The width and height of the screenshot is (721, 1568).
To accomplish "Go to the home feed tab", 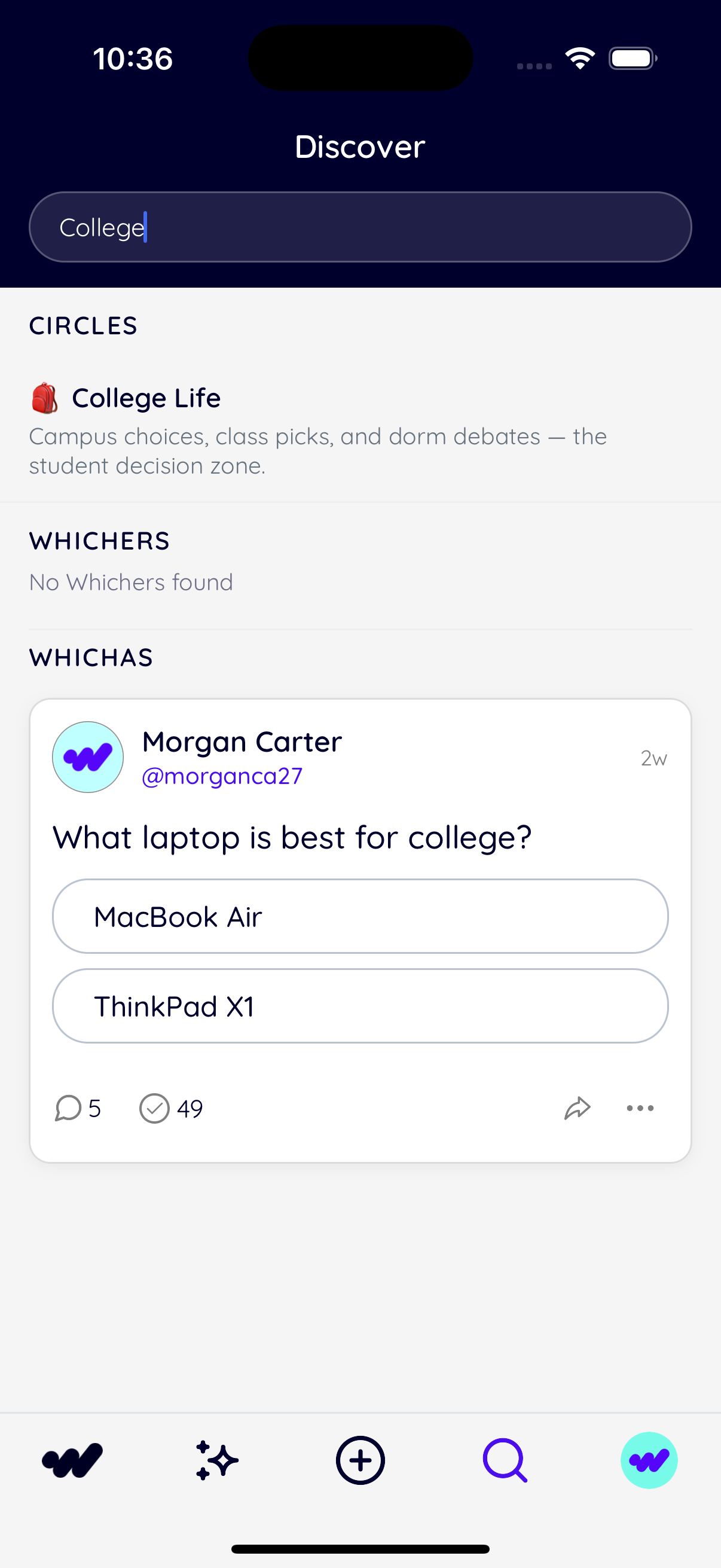I will tap(72, 1460).
